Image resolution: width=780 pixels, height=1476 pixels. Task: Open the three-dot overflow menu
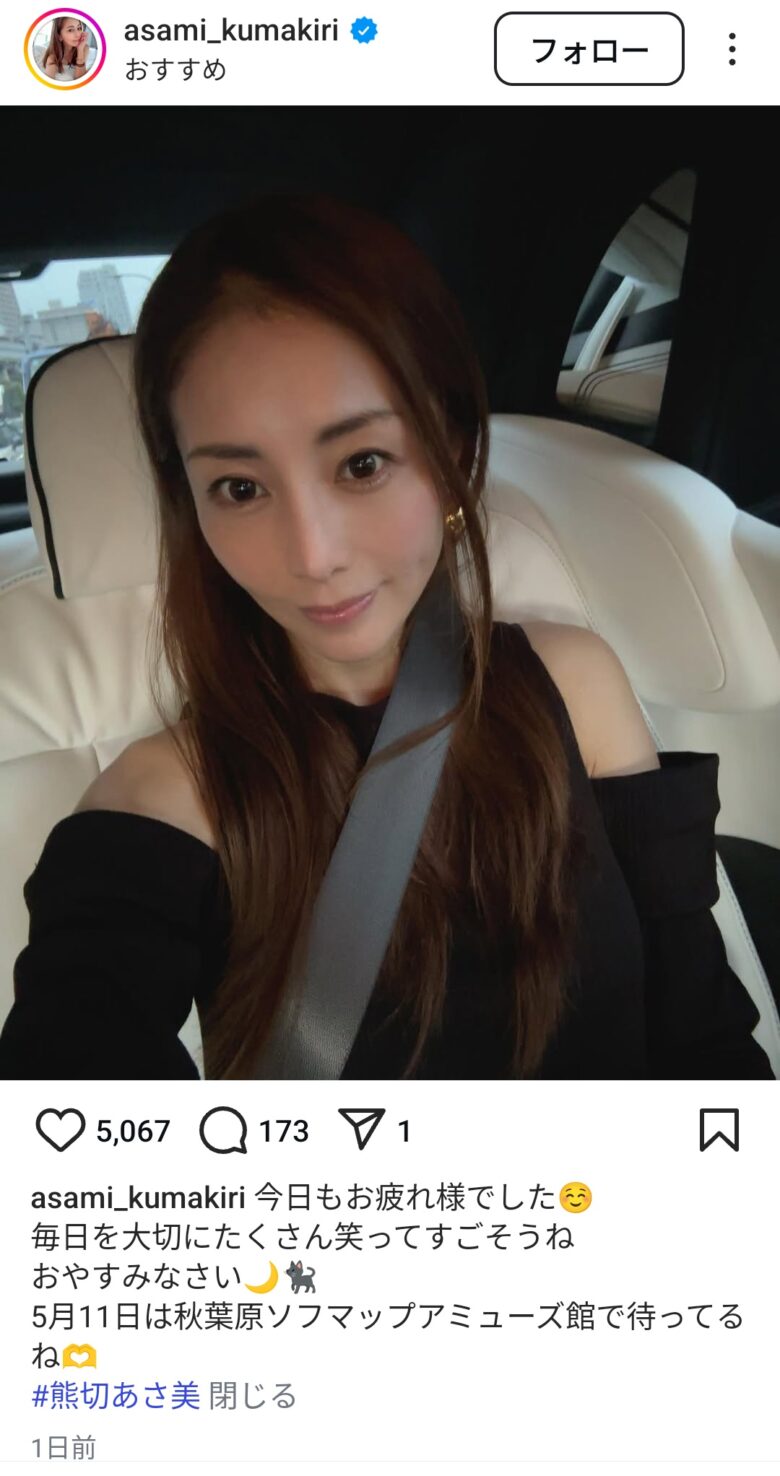[732, 49]
